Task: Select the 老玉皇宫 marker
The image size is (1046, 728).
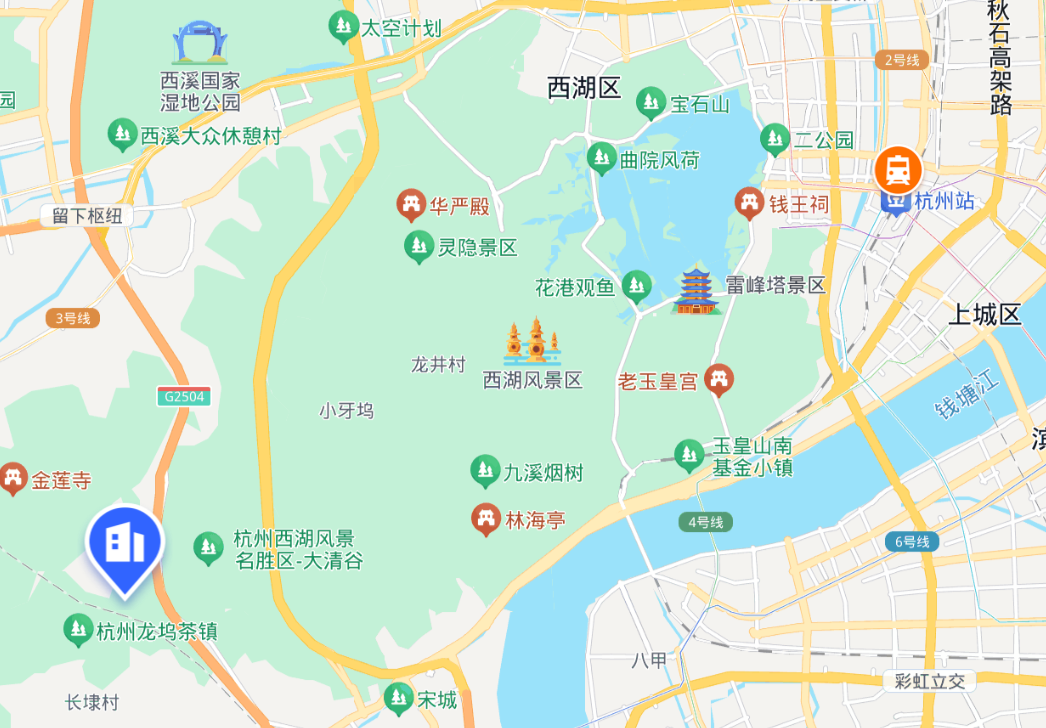Action: 718,380
